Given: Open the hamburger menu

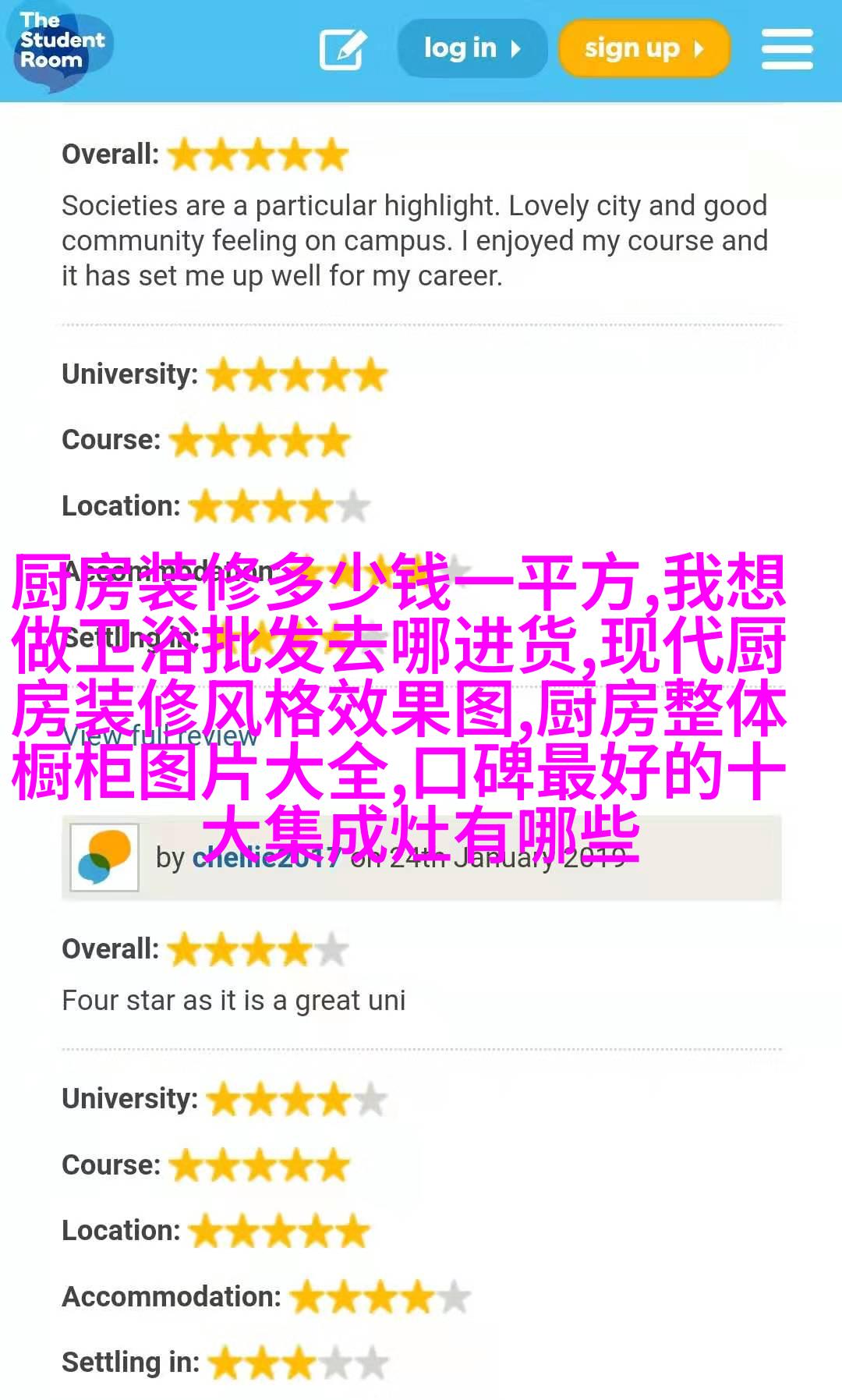Looking at the screenshot, I should point(787,49).
